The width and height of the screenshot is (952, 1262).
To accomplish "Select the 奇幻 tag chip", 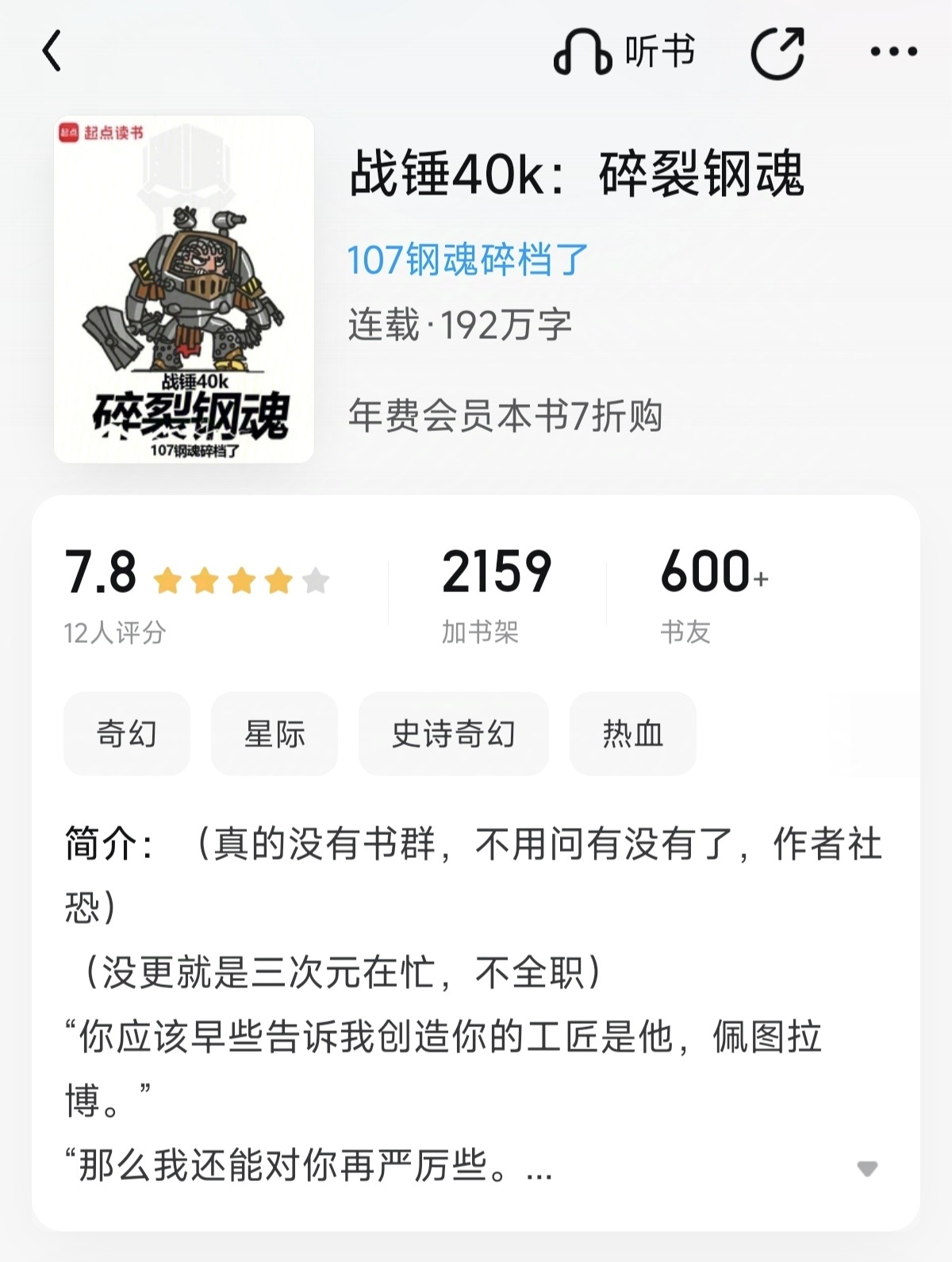I will [127, 733].
